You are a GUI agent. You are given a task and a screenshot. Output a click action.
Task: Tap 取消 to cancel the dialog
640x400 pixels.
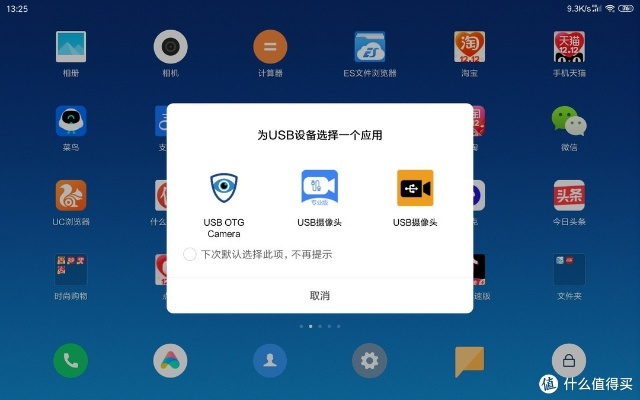[x=319, y=296]
